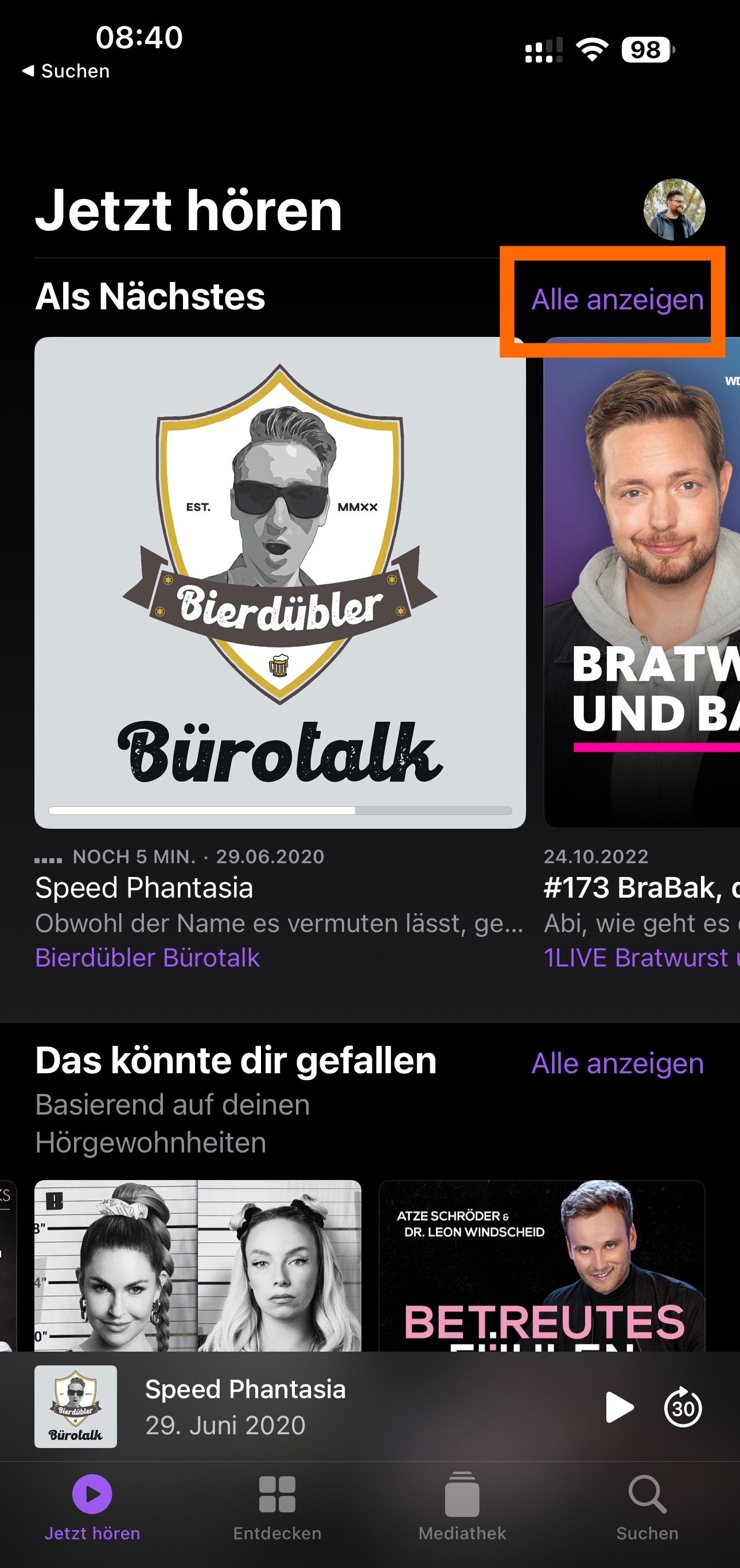
Task: Expand the Speed Phantasia mini player
Action: pos(304,1406)
